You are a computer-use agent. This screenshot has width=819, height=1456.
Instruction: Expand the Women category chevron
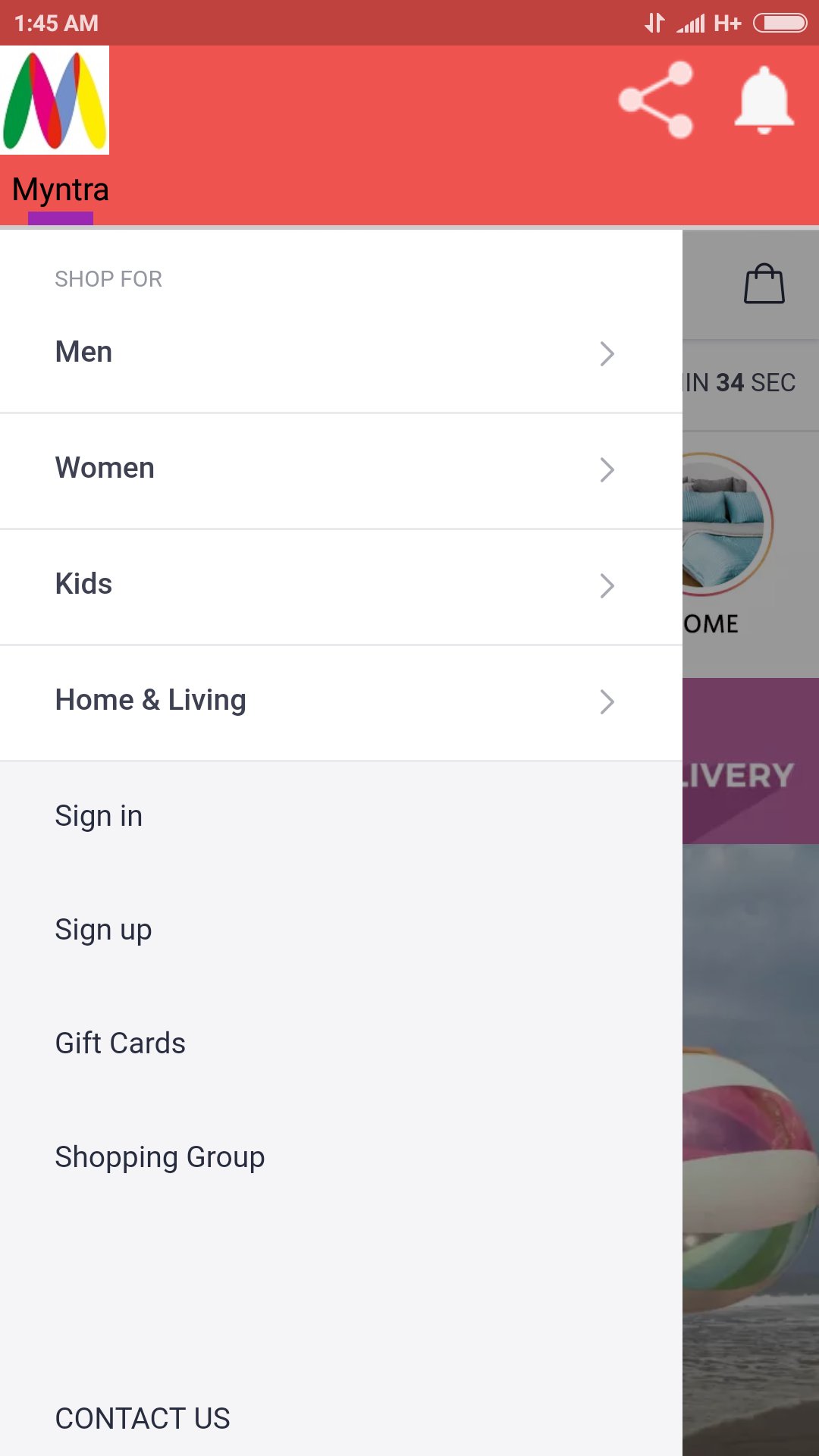[x=607, y=470]
